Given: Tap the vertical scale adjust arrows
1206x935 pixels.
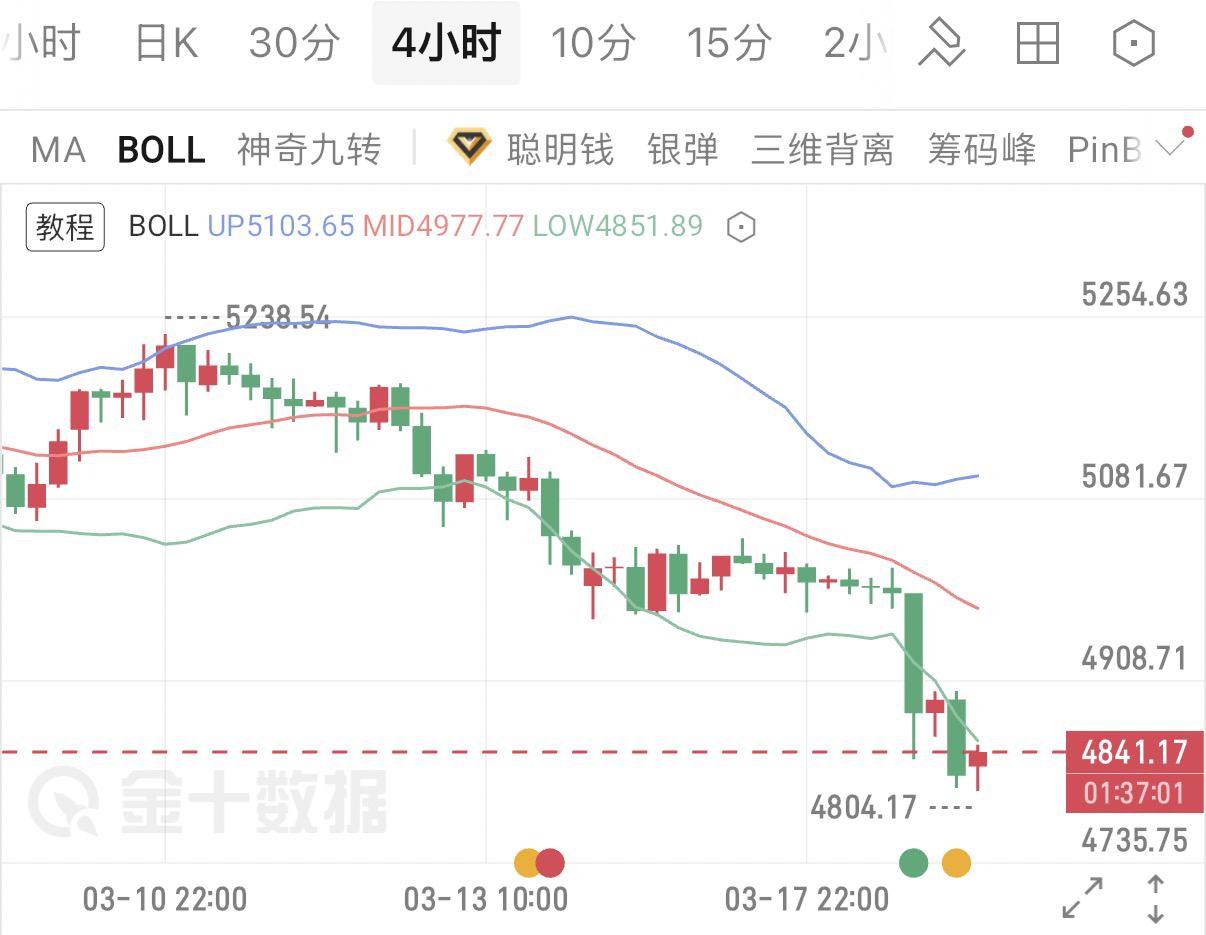Looking at the screenshot, I should (1156, 898).
